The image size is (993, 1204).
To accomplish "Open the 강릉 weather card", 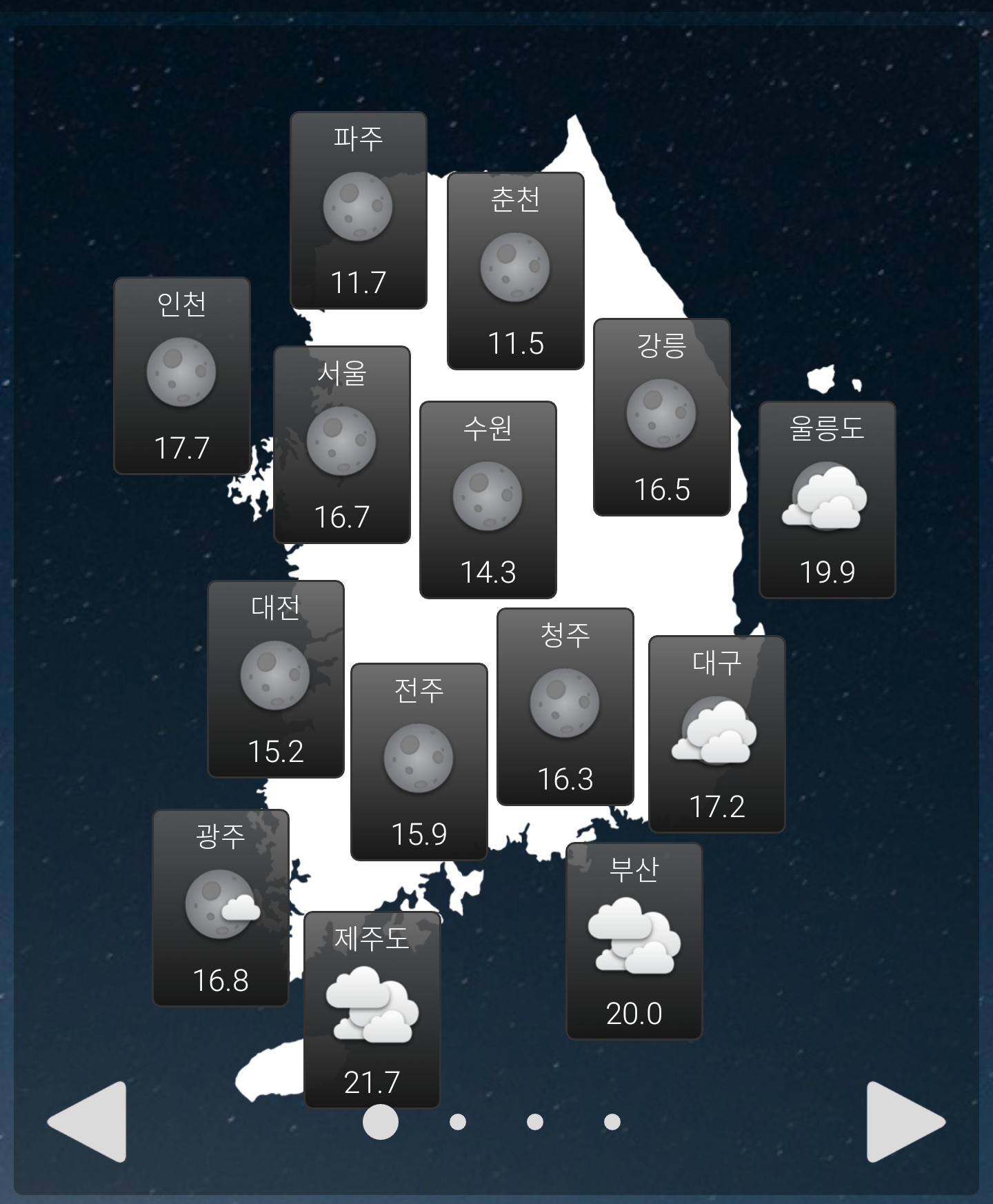I will pyautogui.click(x=662, y=417).
